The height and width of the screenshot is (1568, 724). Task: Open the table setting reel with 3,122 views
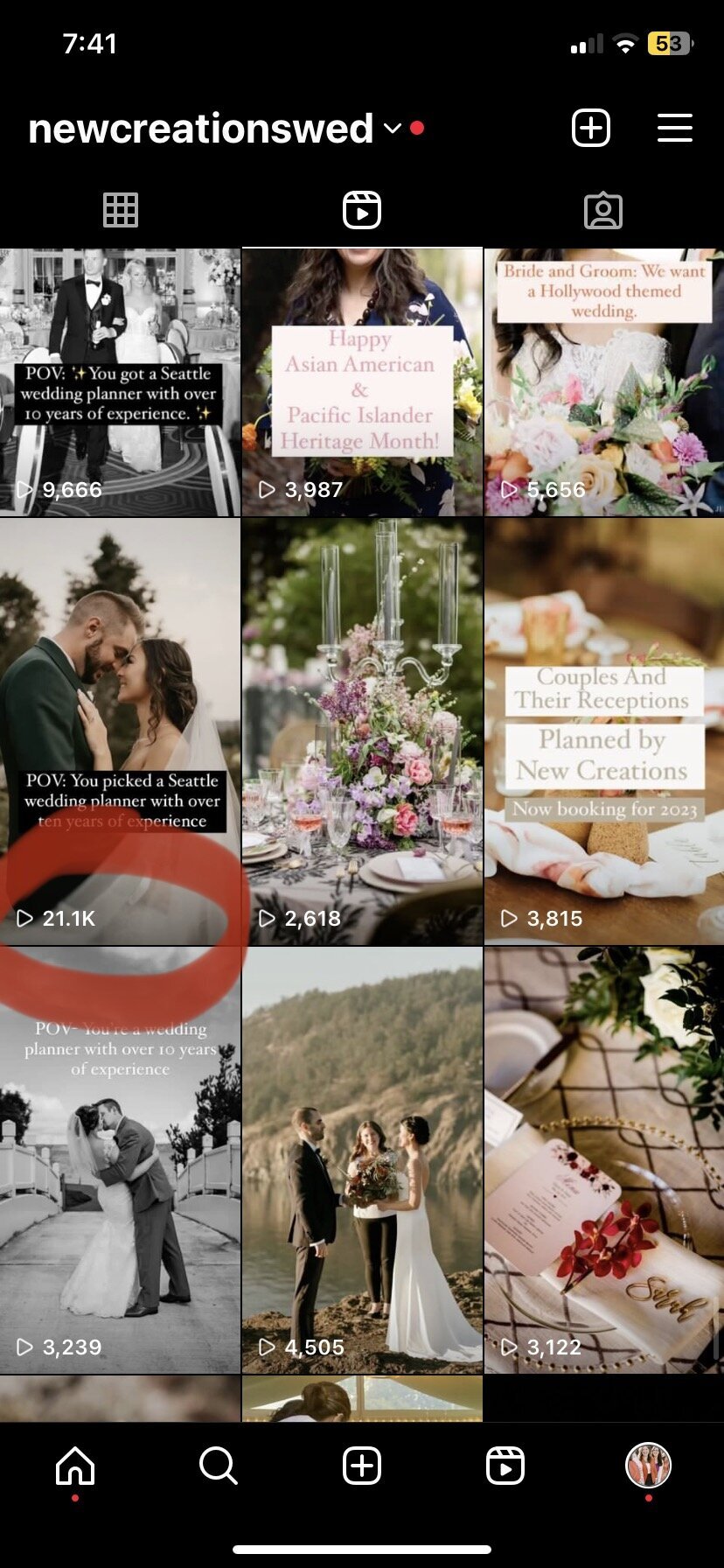[604, 1160]
